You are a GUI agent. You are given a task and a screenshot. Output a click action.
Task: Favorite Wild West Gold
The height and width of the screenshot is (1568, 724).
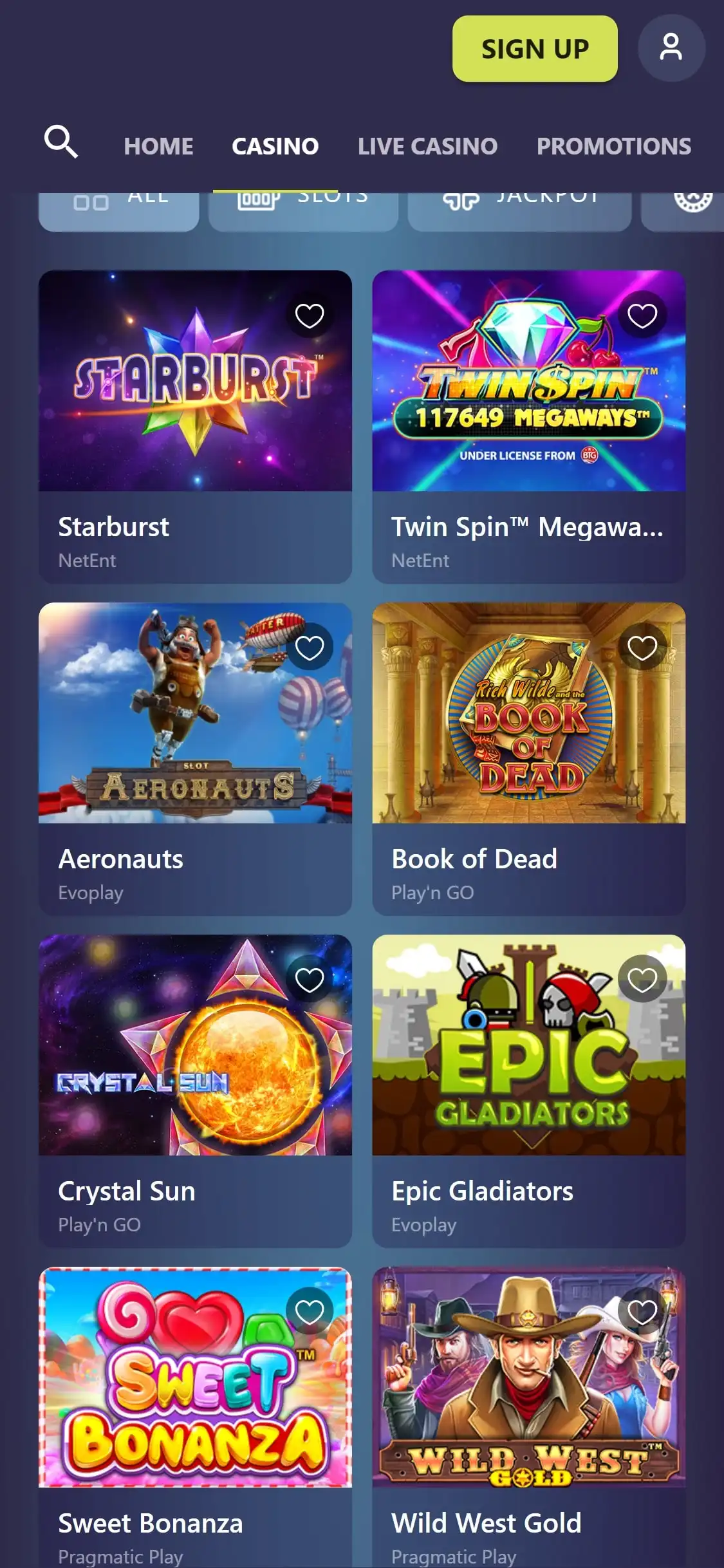click(642, 1312)
